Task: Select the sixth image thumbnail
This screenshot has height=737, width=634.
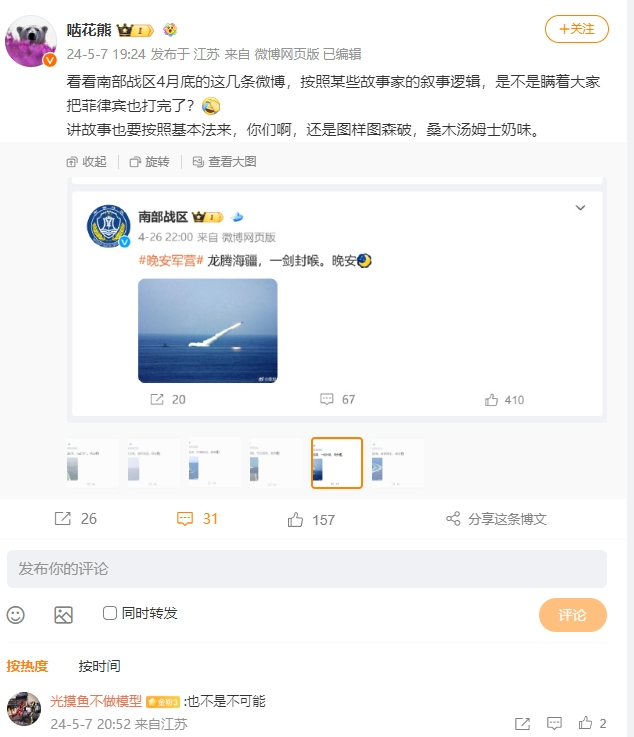Action: click(397, 463)
